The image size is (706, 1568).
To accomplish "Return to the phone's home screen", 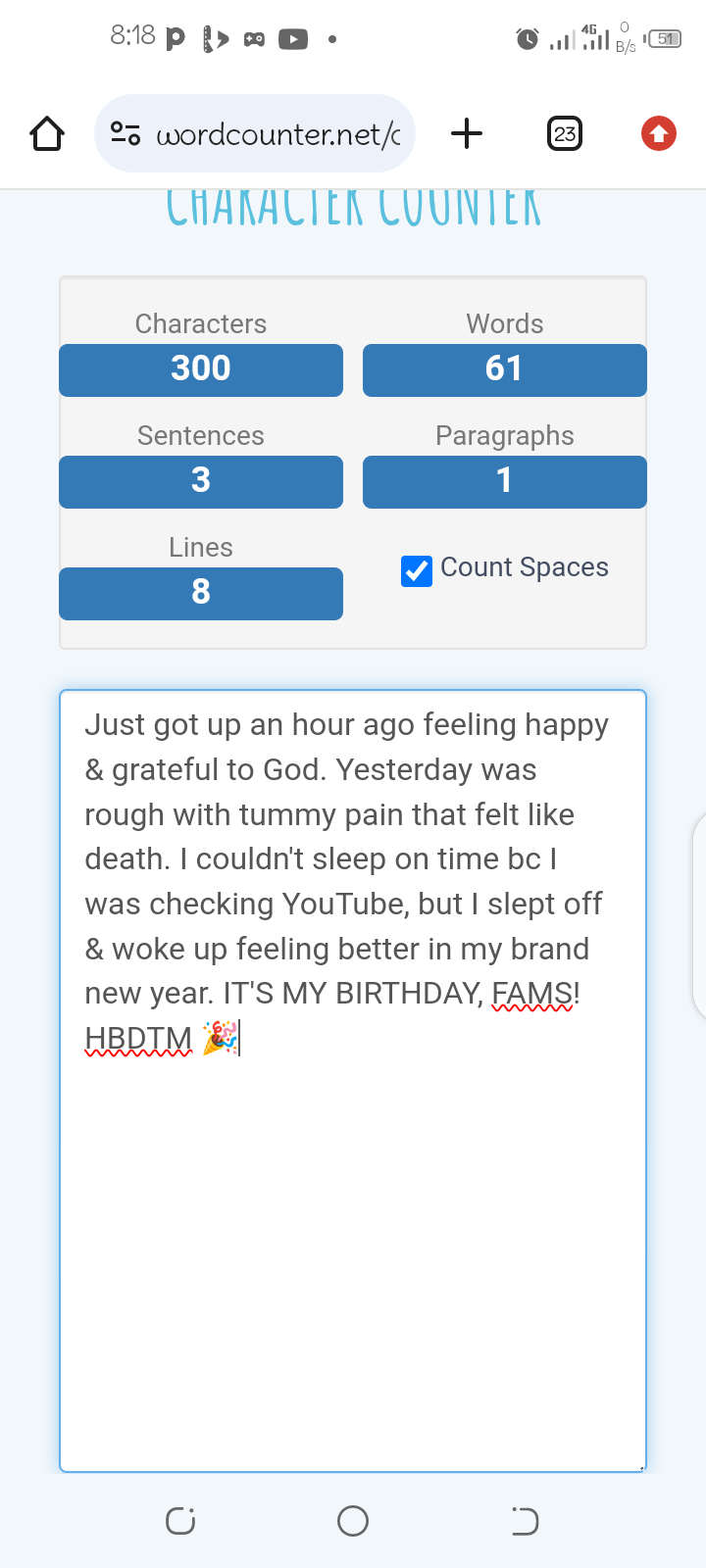I will 353,1521.
